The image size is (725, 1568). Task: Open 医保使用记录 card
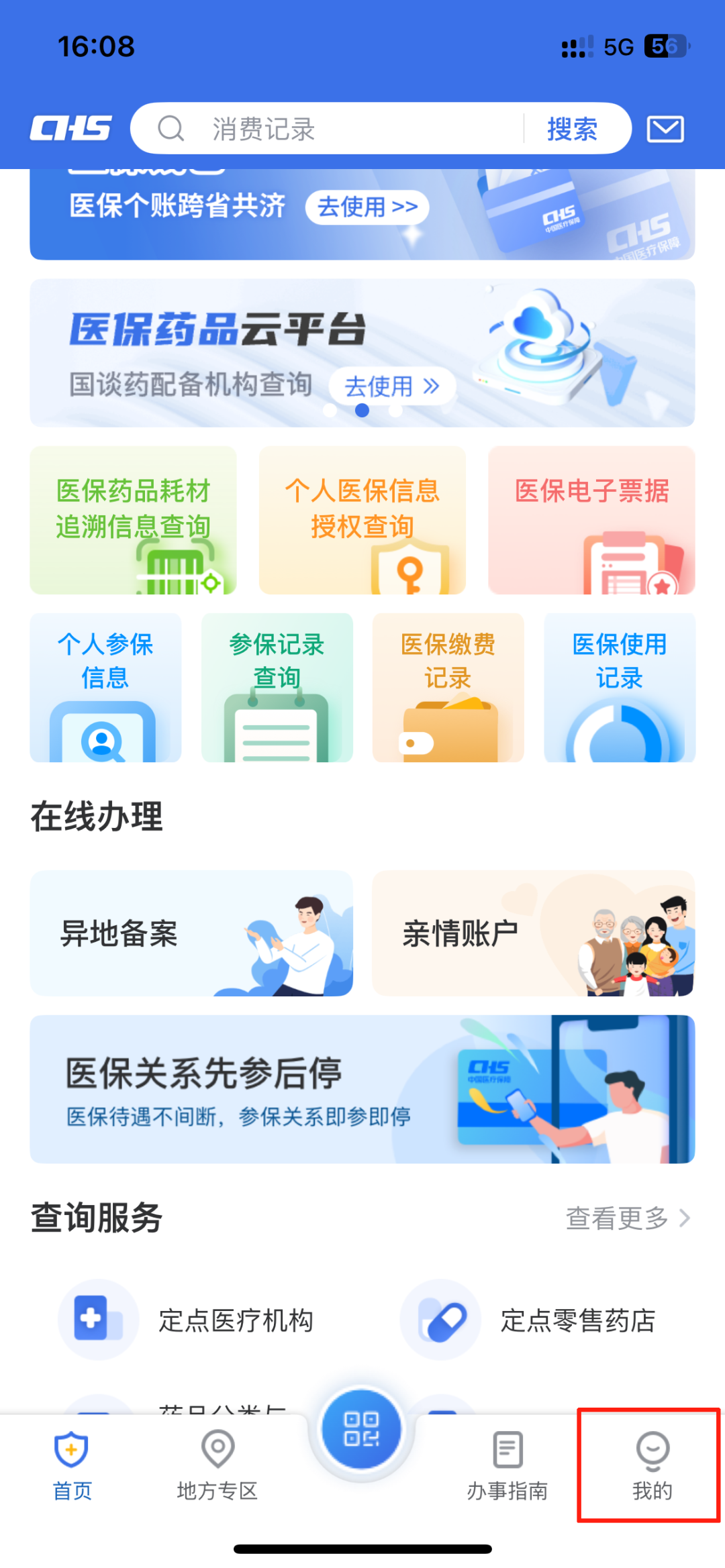[620, 687]
